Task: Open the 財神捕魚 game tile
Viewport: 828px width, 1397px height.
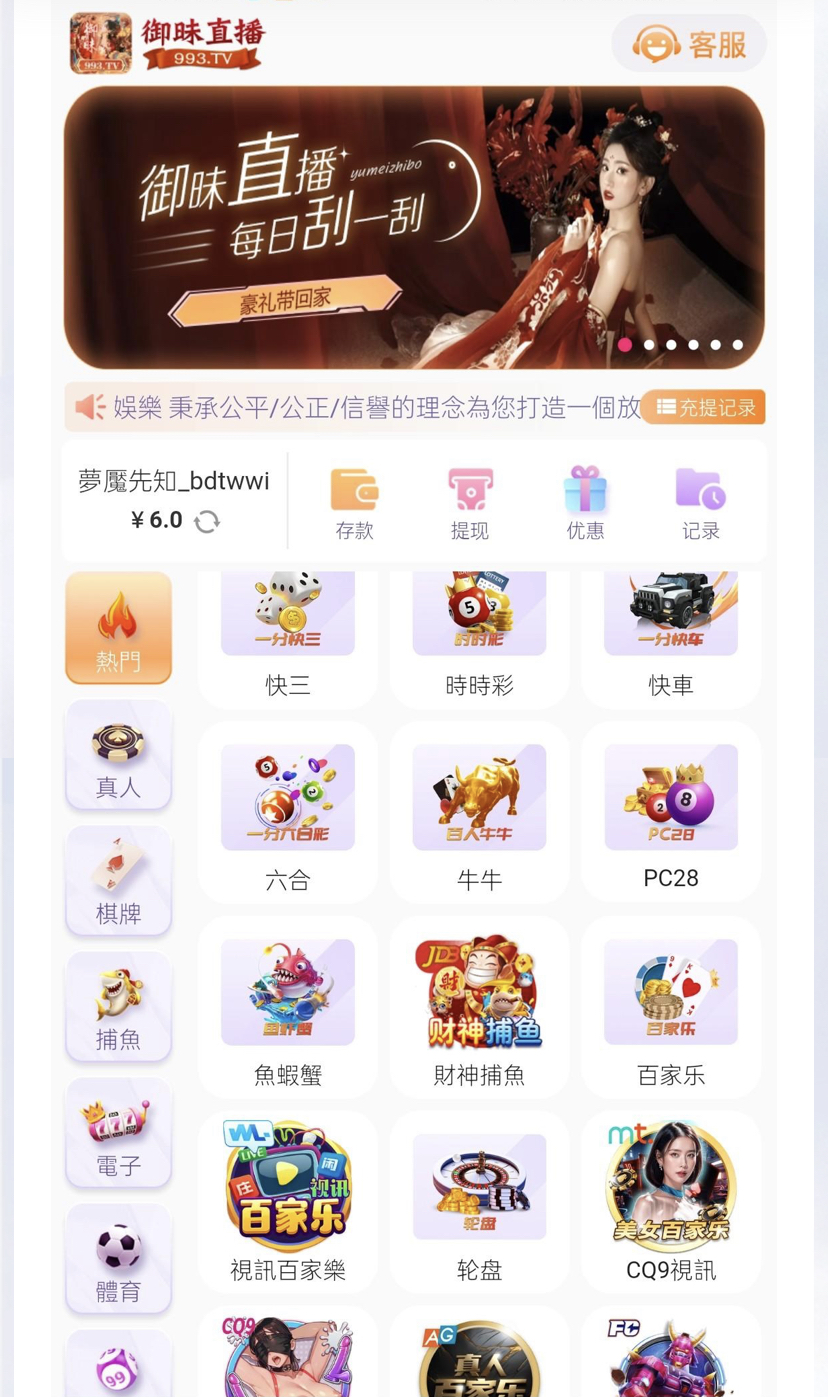Action: pyautogui.click(x=479, y=1009)
